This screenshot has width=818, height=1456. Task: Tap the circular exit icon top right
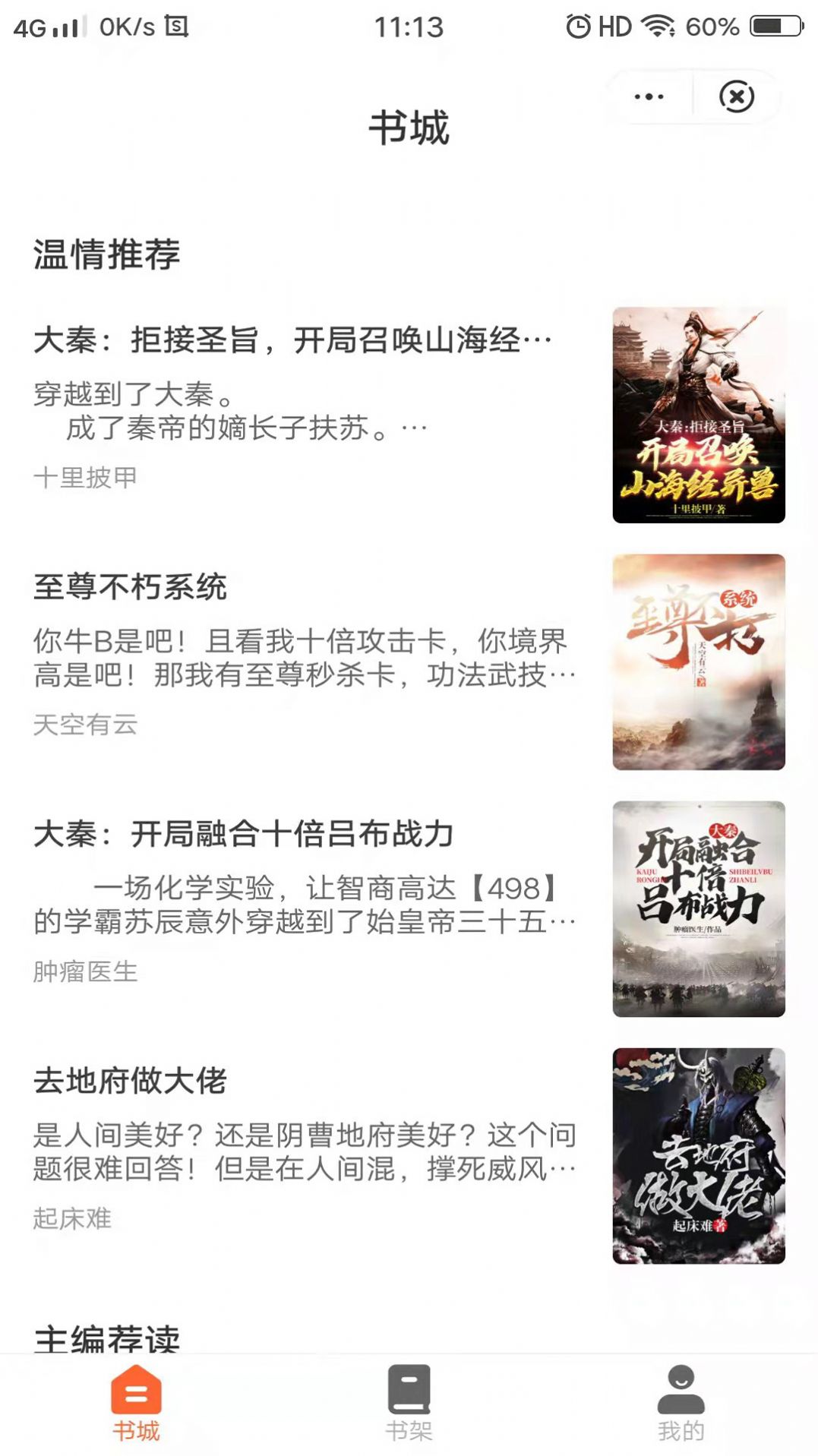[735, 96]
